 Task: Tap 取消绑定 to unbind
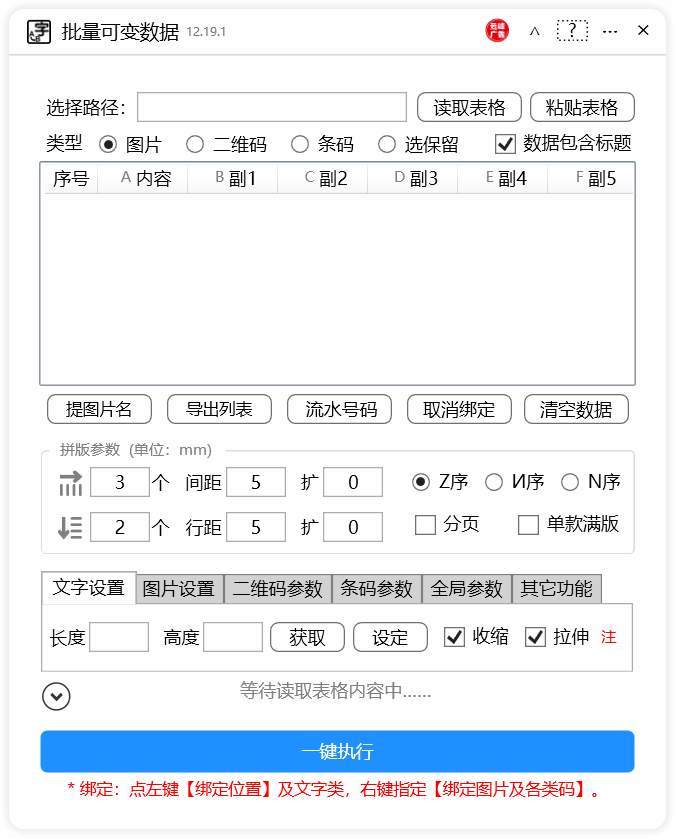pos(459,409)
